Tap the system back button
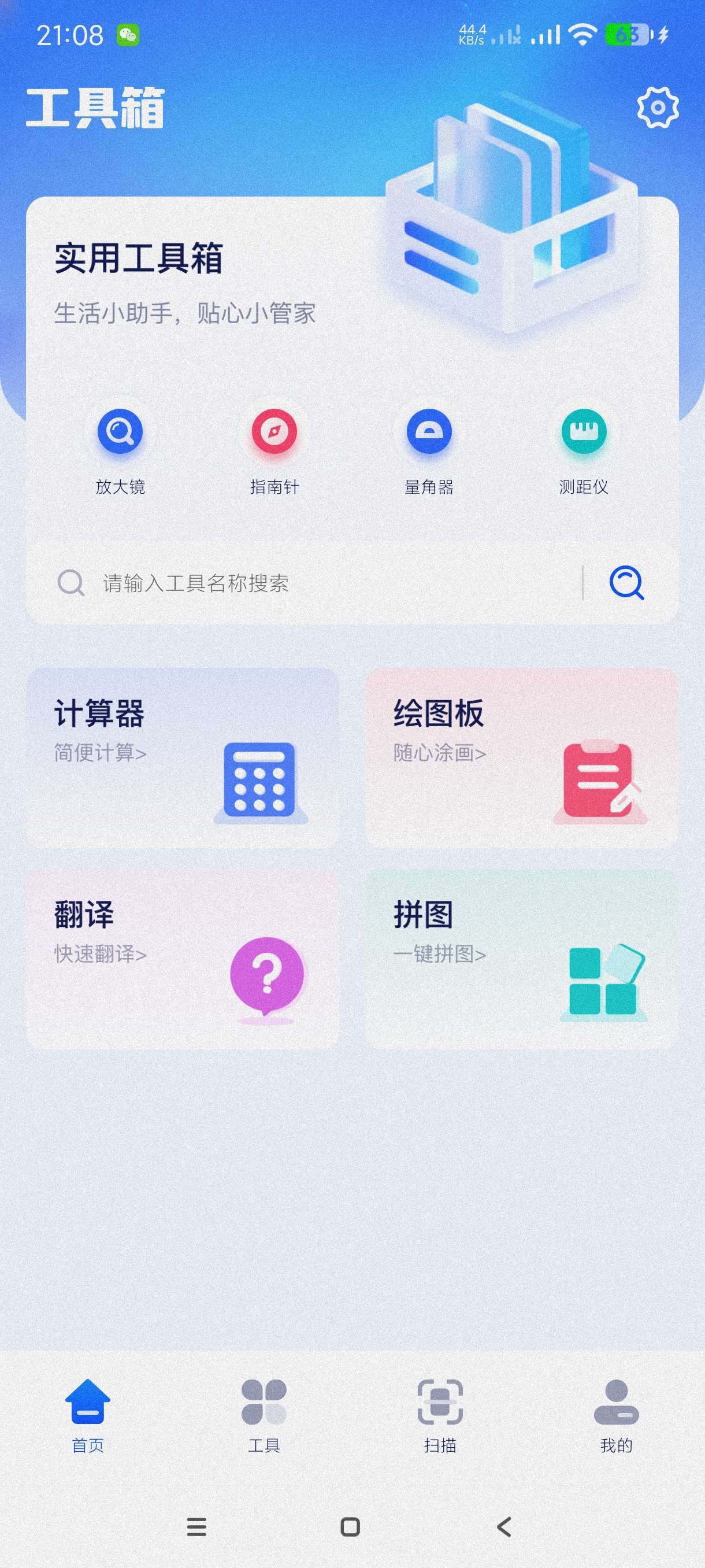 [504, 1526]
